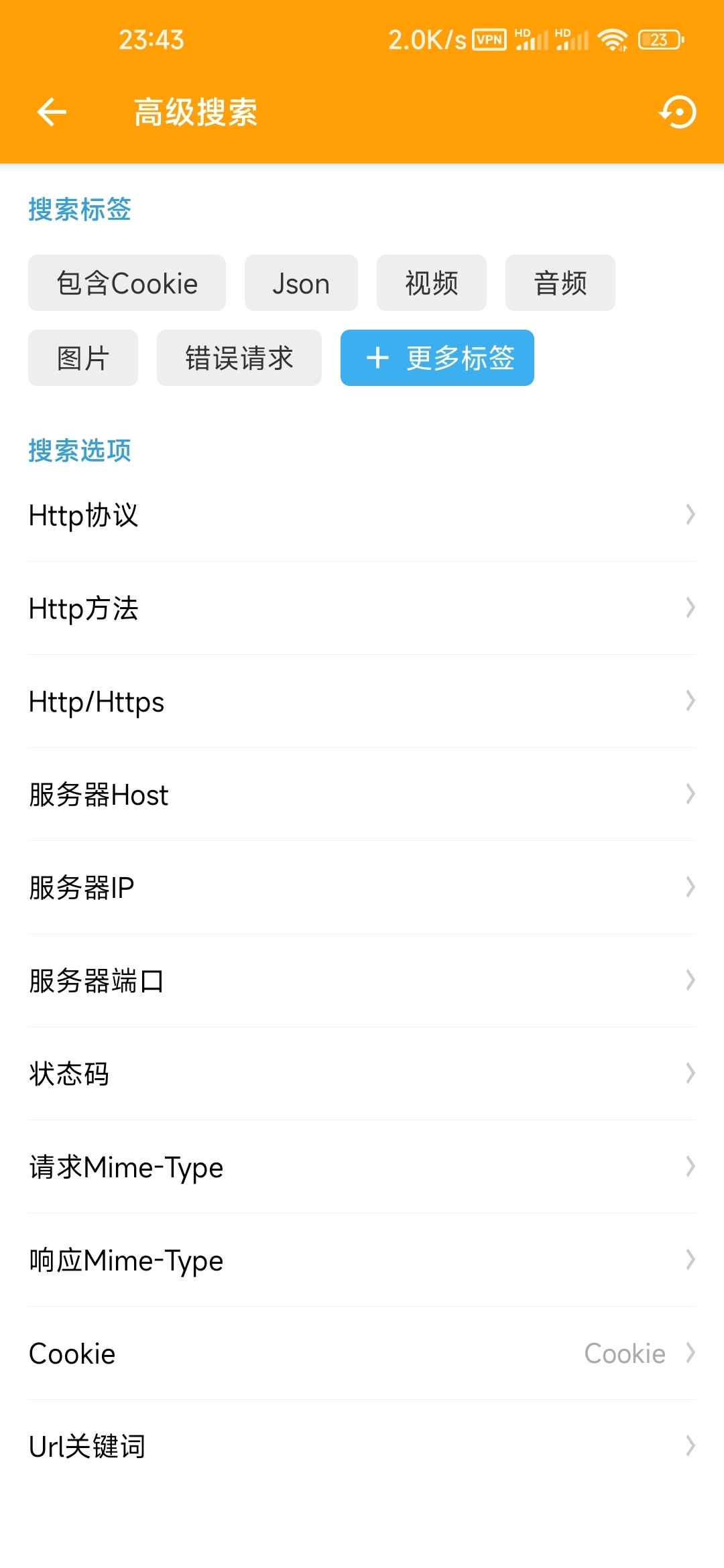Open the Cookie search option

tap(362, 1354)
